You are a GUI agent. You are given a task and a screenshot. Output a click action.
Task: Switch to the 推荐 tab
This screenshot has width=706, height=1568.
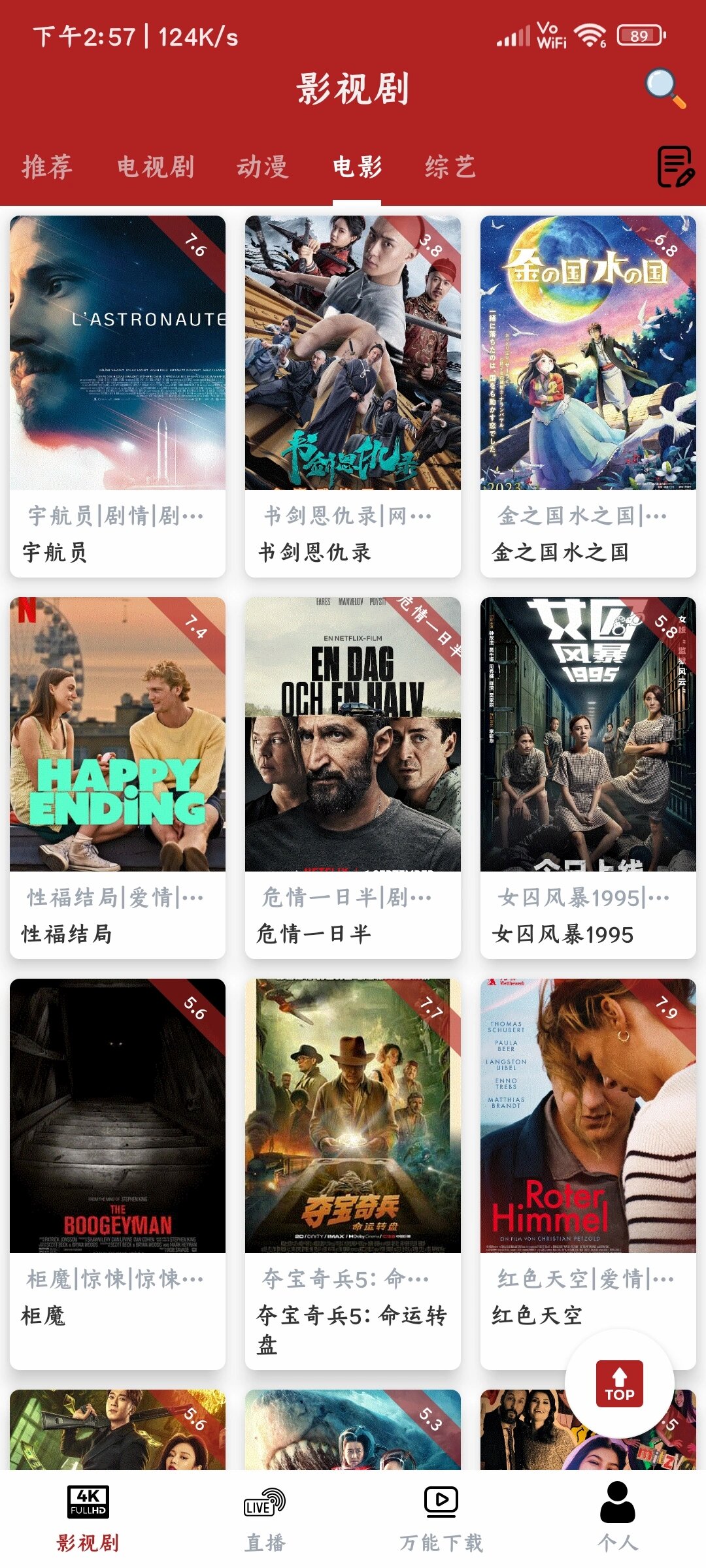click(x=47, y=167)
